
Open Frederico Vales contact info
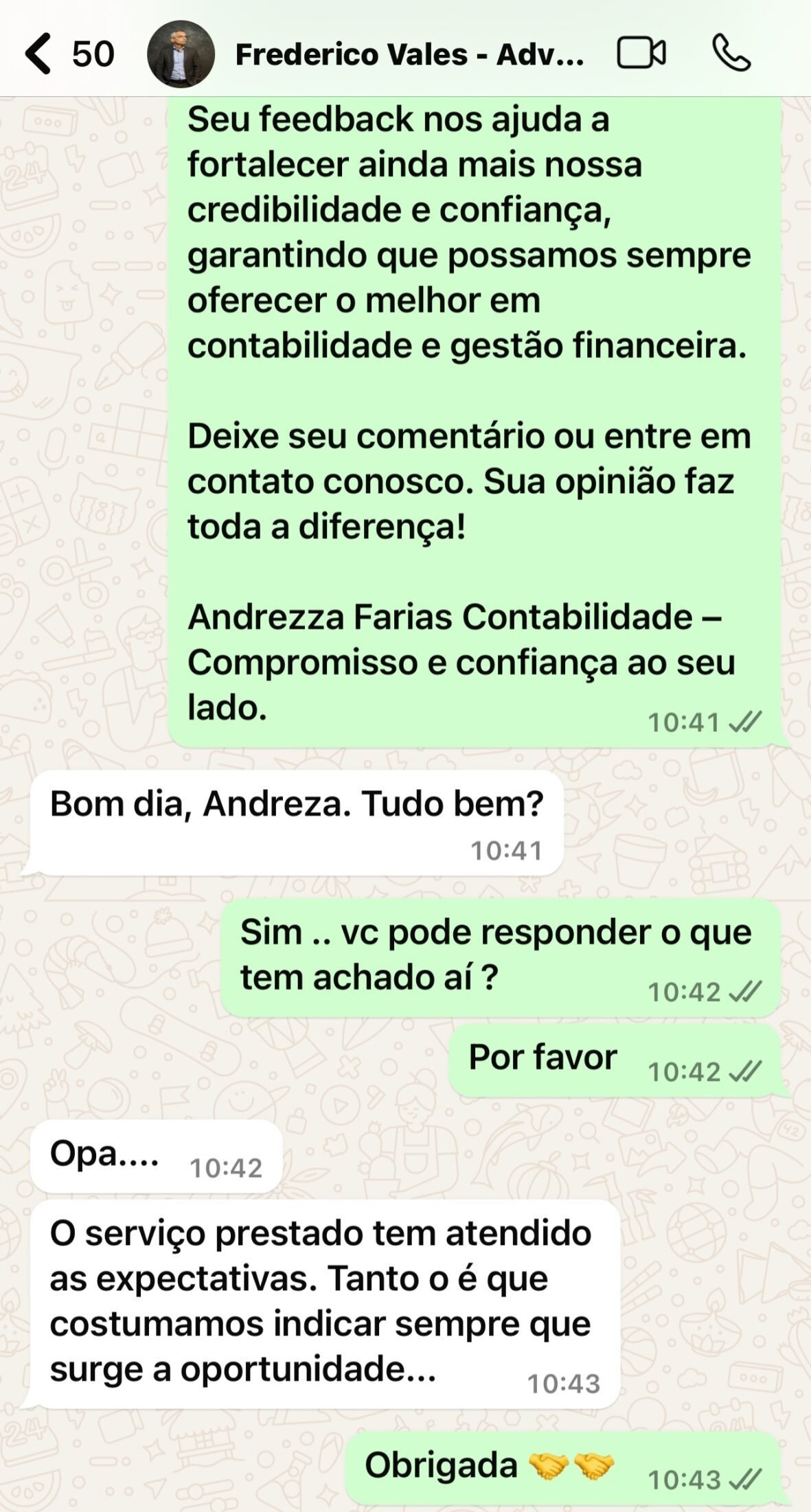point(409,54)
